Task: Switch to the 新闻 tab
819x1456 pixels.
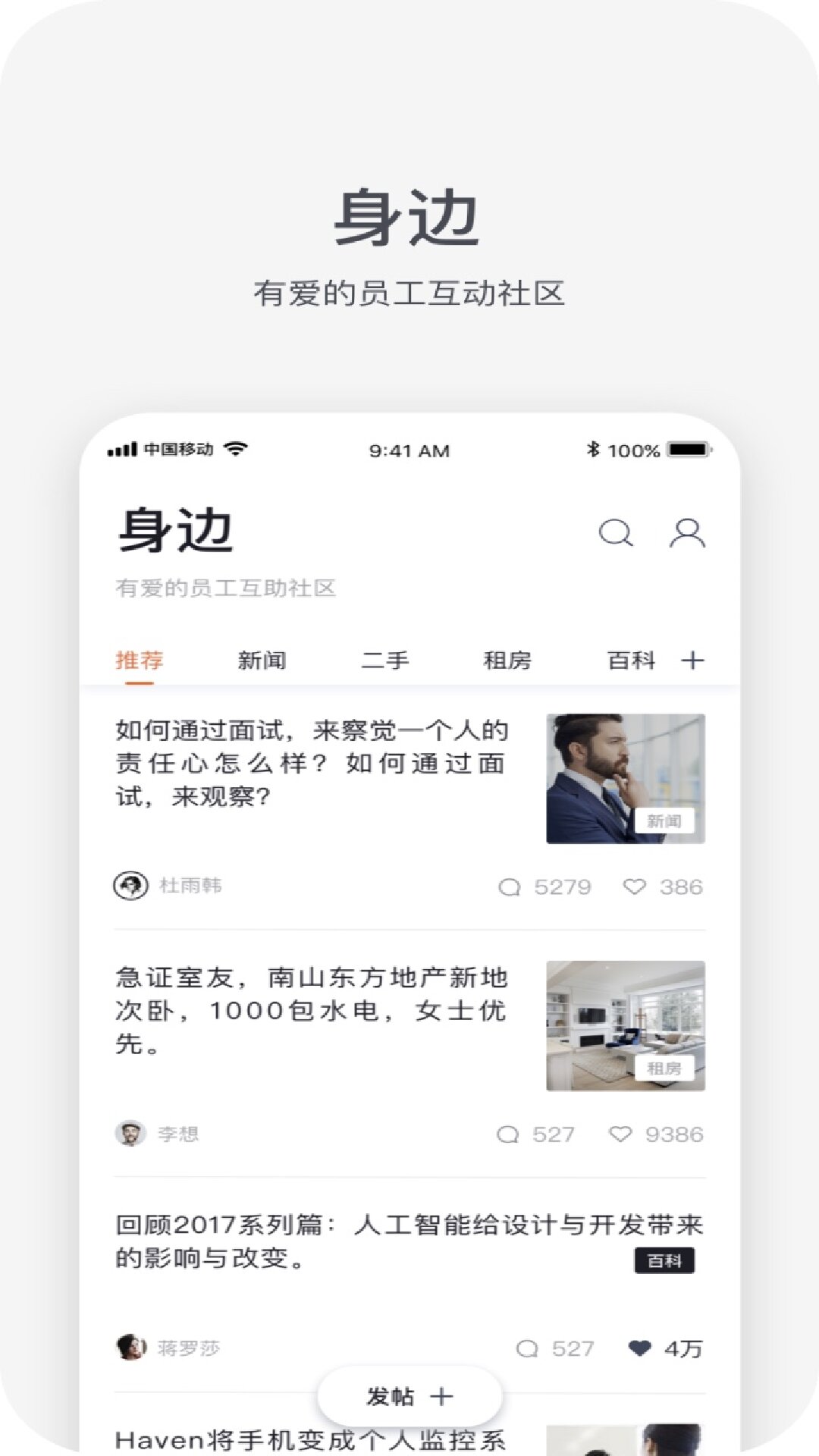Action: click(262, 661)
